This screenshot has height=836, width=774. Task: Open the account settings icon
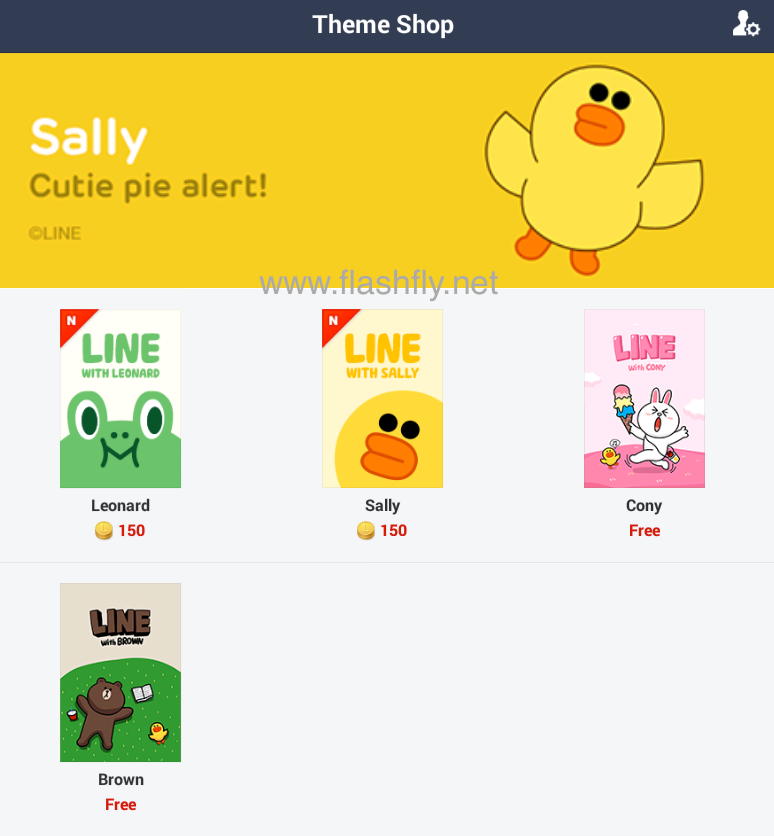[746, 24]
